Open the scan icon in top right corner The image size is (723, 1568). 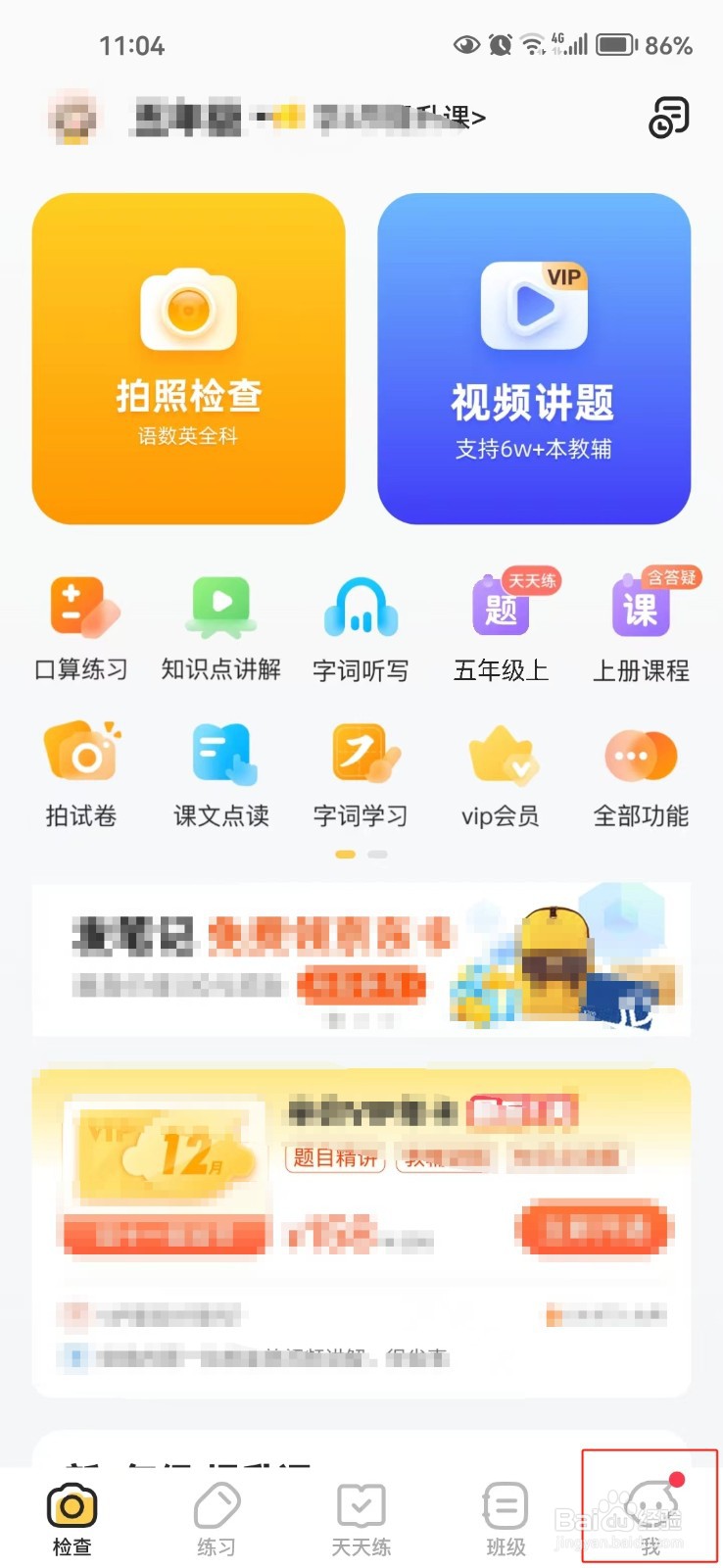click(x=669, y=118)
